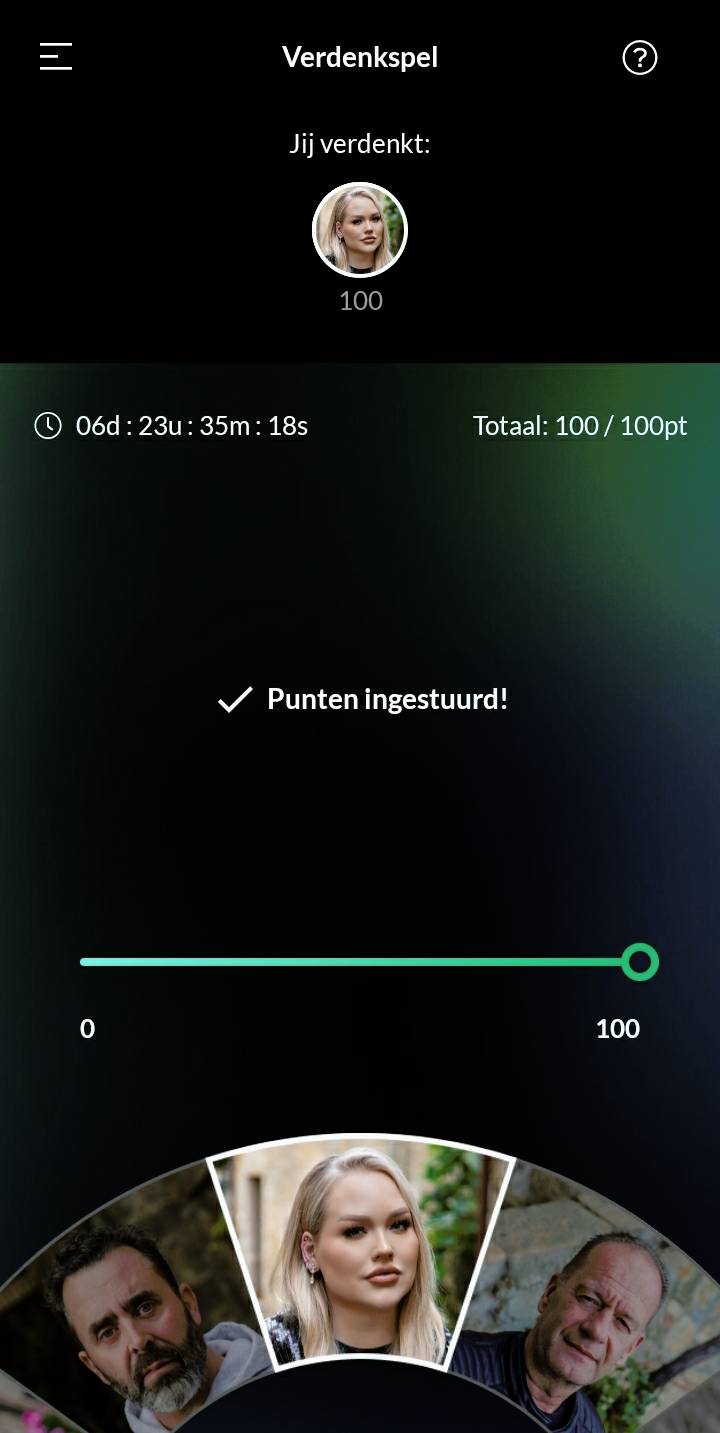Tap the suspected candidate avatar with 100
Screen dimensions: 720x1433
point(360,230)
